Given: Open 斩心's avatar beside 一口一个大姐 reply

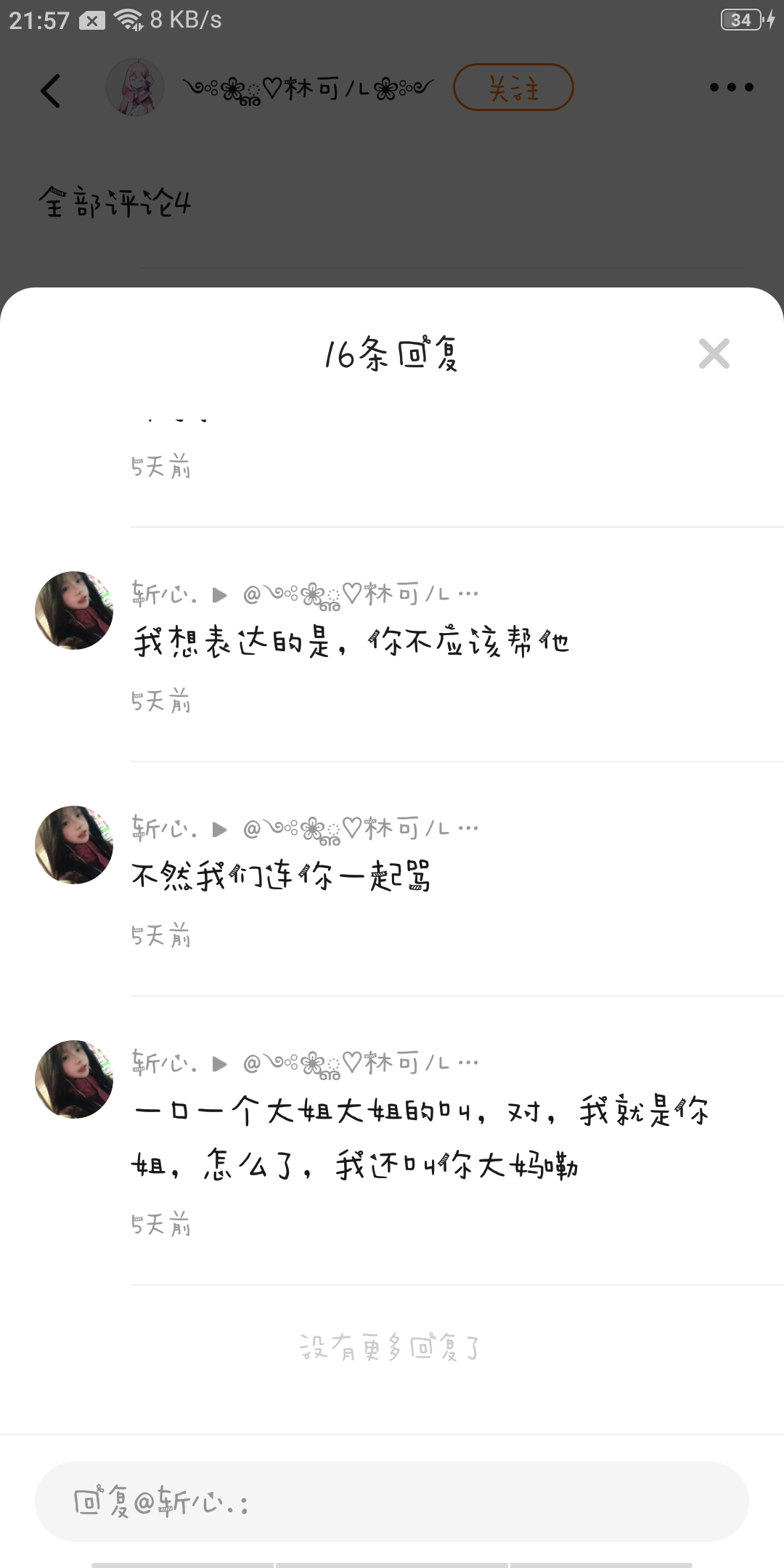Looking at the screenshot, I should pos(74,1079).
